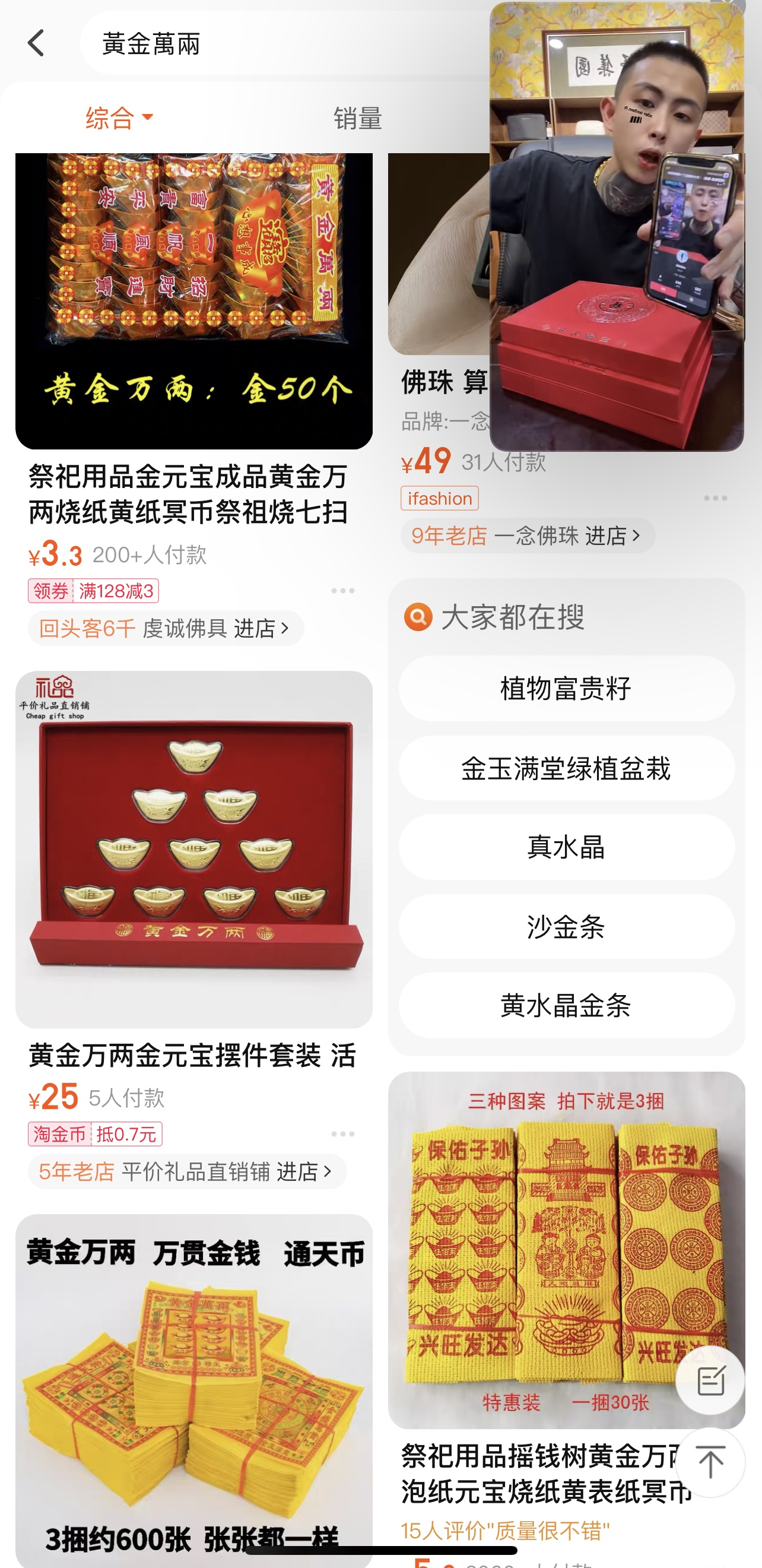Jump back to top of results
The width and height of the screenshot is (762, 1568).
(x=710, y=1462)
